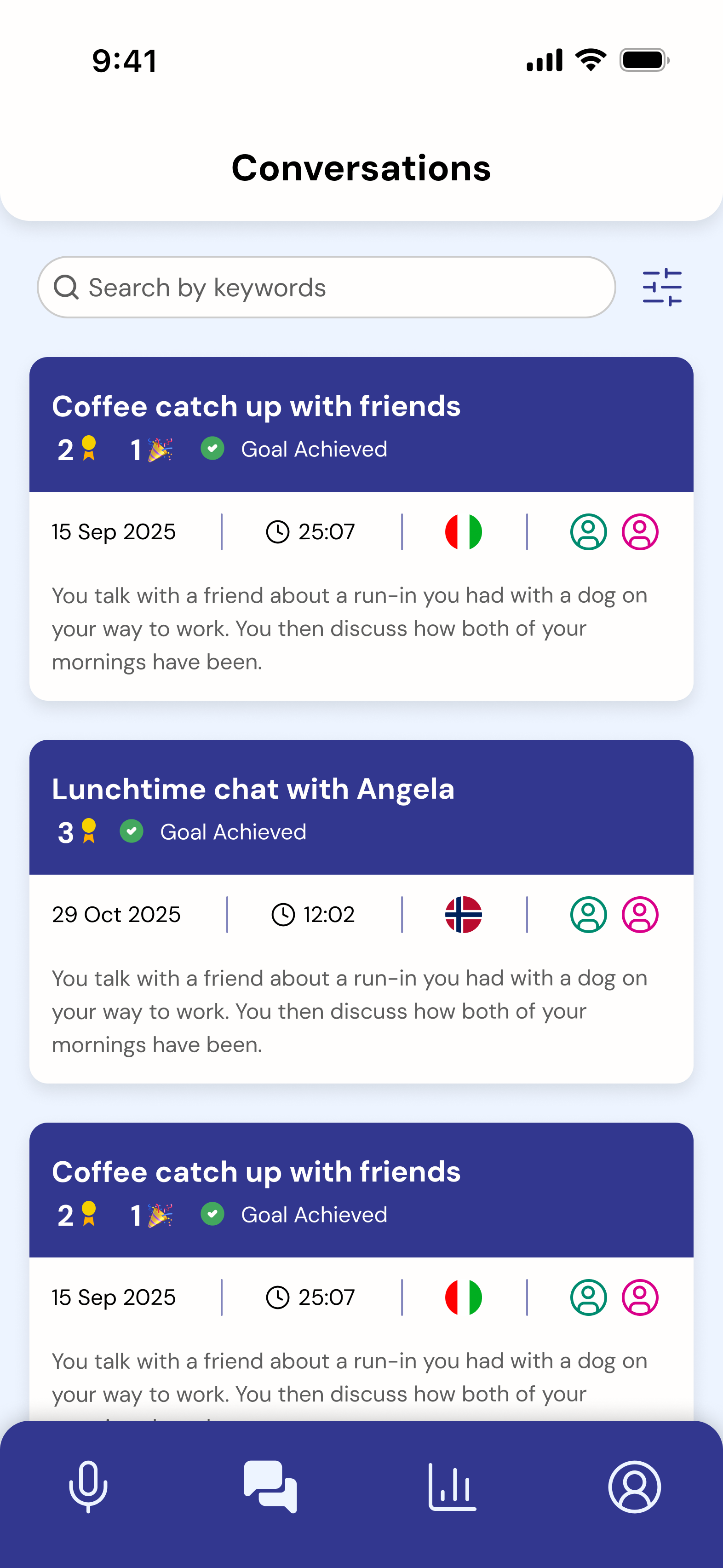Open search filters next to the search bar
The image size is (723, 1568).
663,287
